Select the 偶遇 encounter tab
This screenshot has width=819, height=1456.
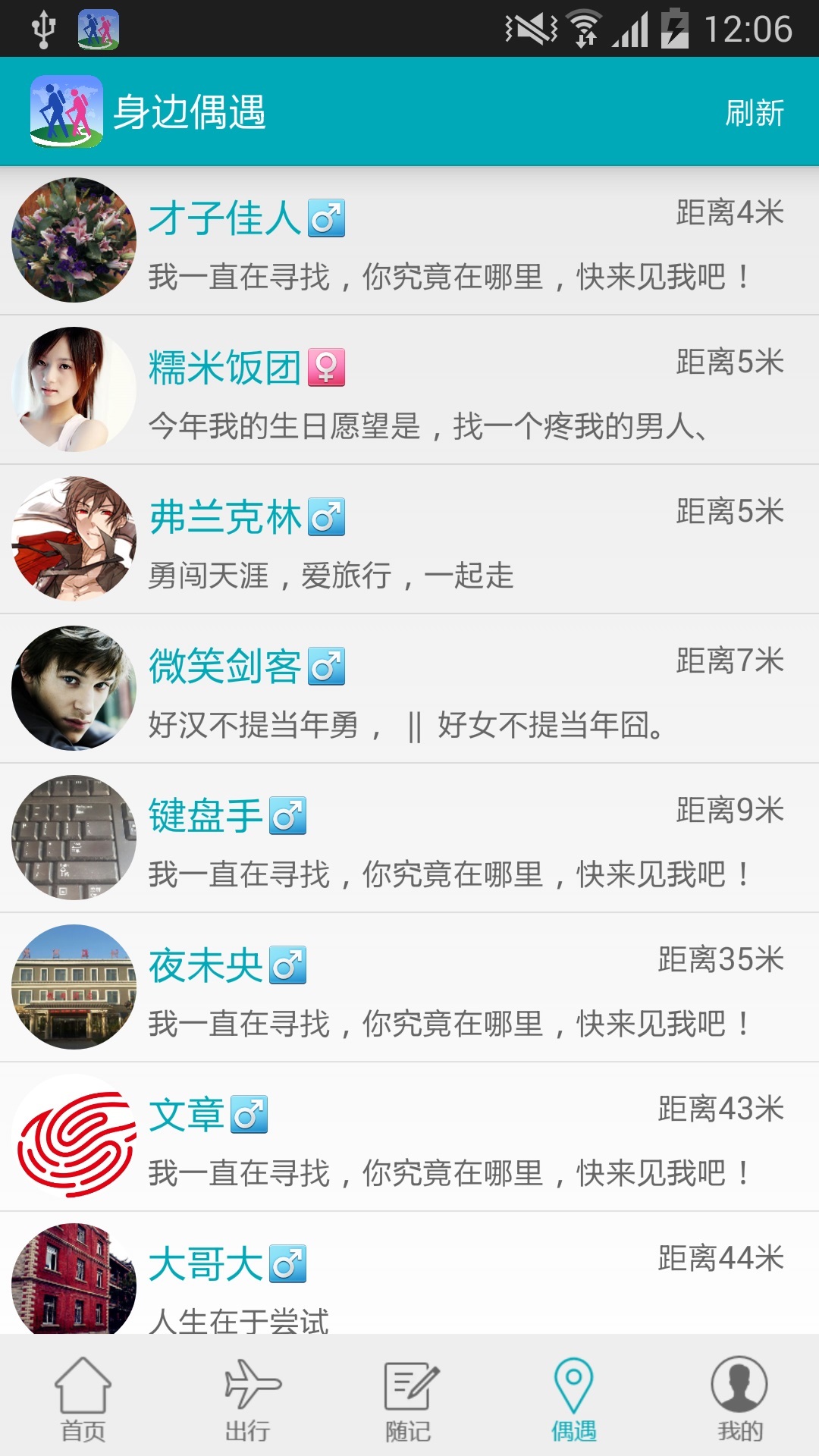click(573, 1399)
